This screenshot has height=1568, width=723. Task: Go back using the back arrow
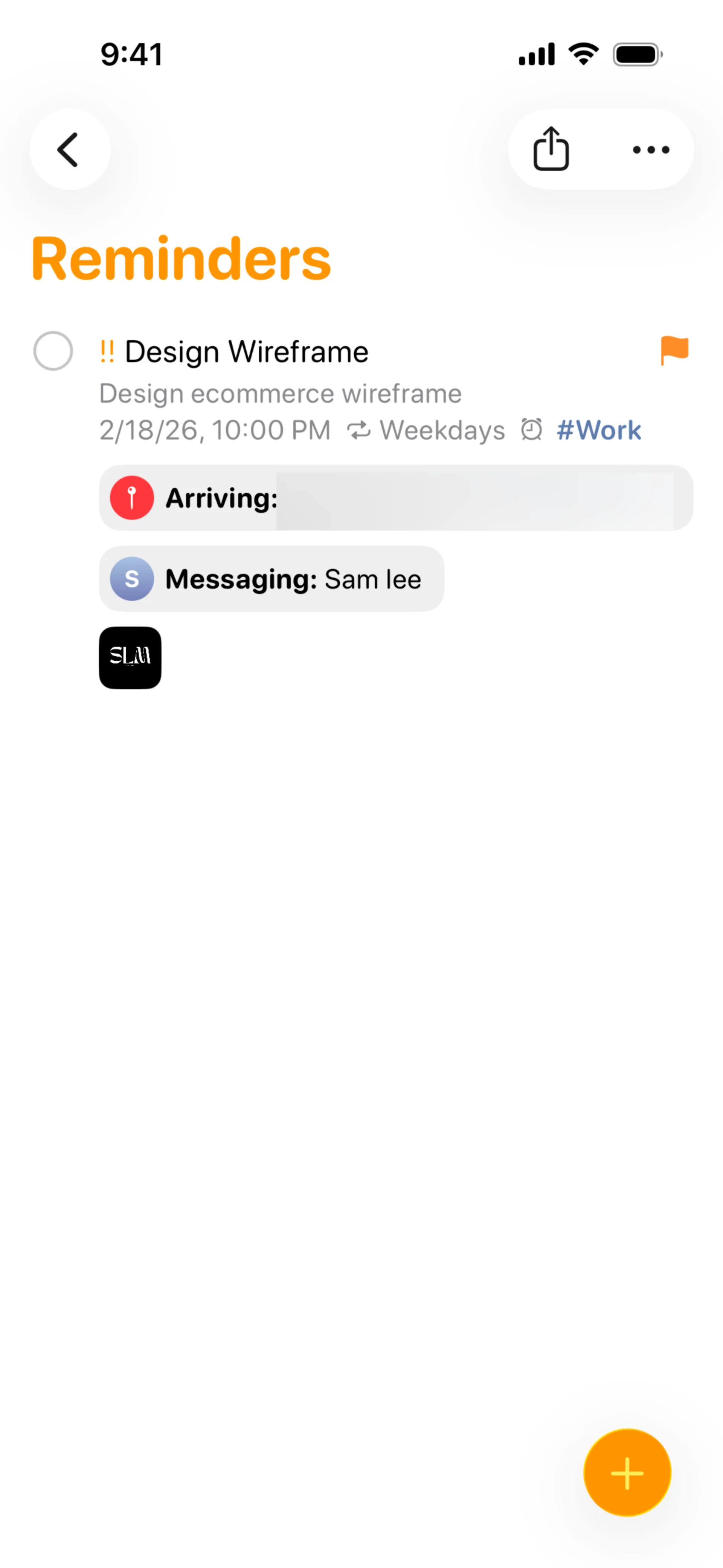(x=69, y=149)
